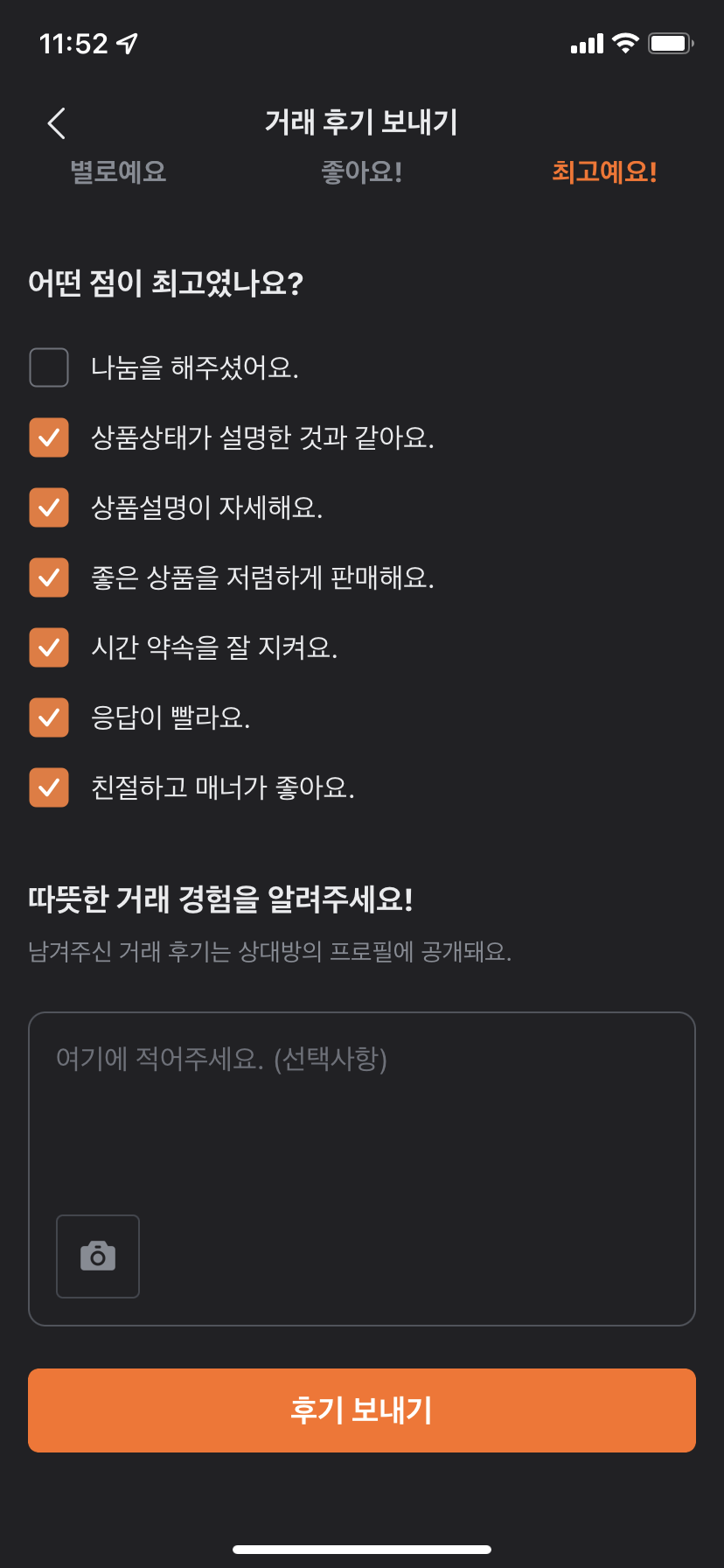Uncheck 상품상태가 설명한 것과 같아요
The width and height of the screenshot is (724, 1568).
[x=49, y=437]
